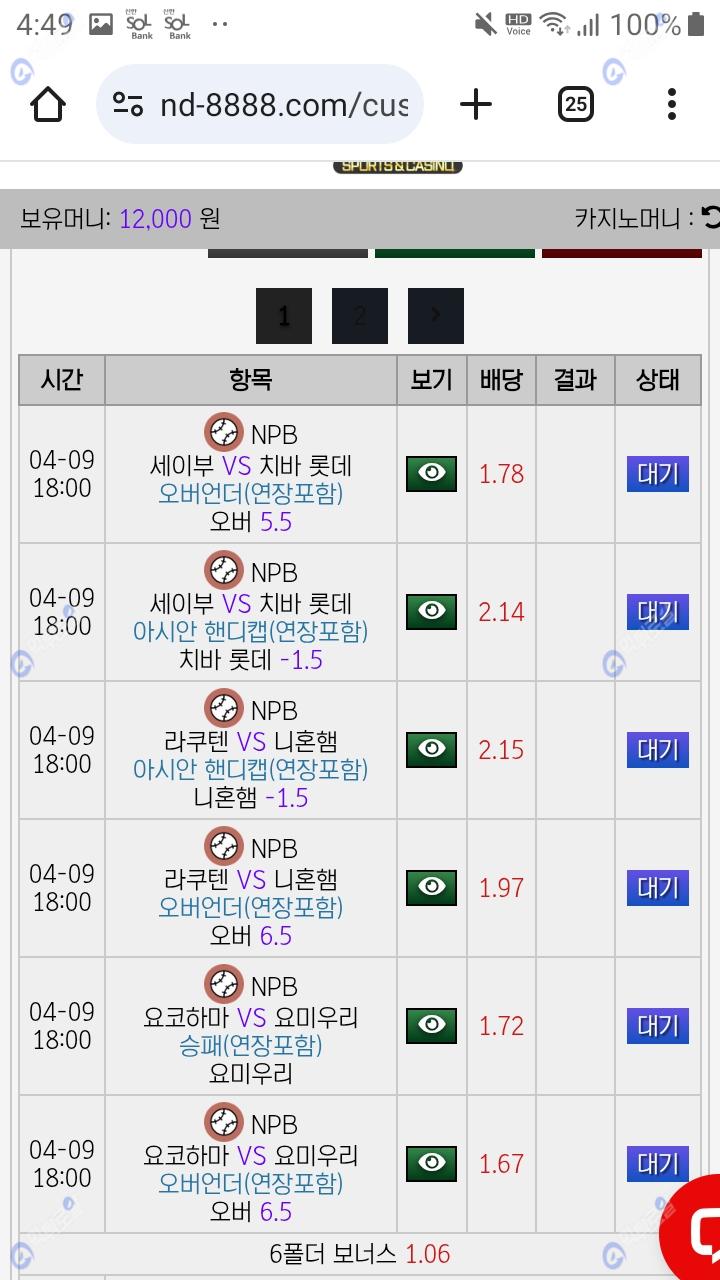Open the red live chat bubble
This screenshot has width=720, height=1280.
coord(694,1230)
